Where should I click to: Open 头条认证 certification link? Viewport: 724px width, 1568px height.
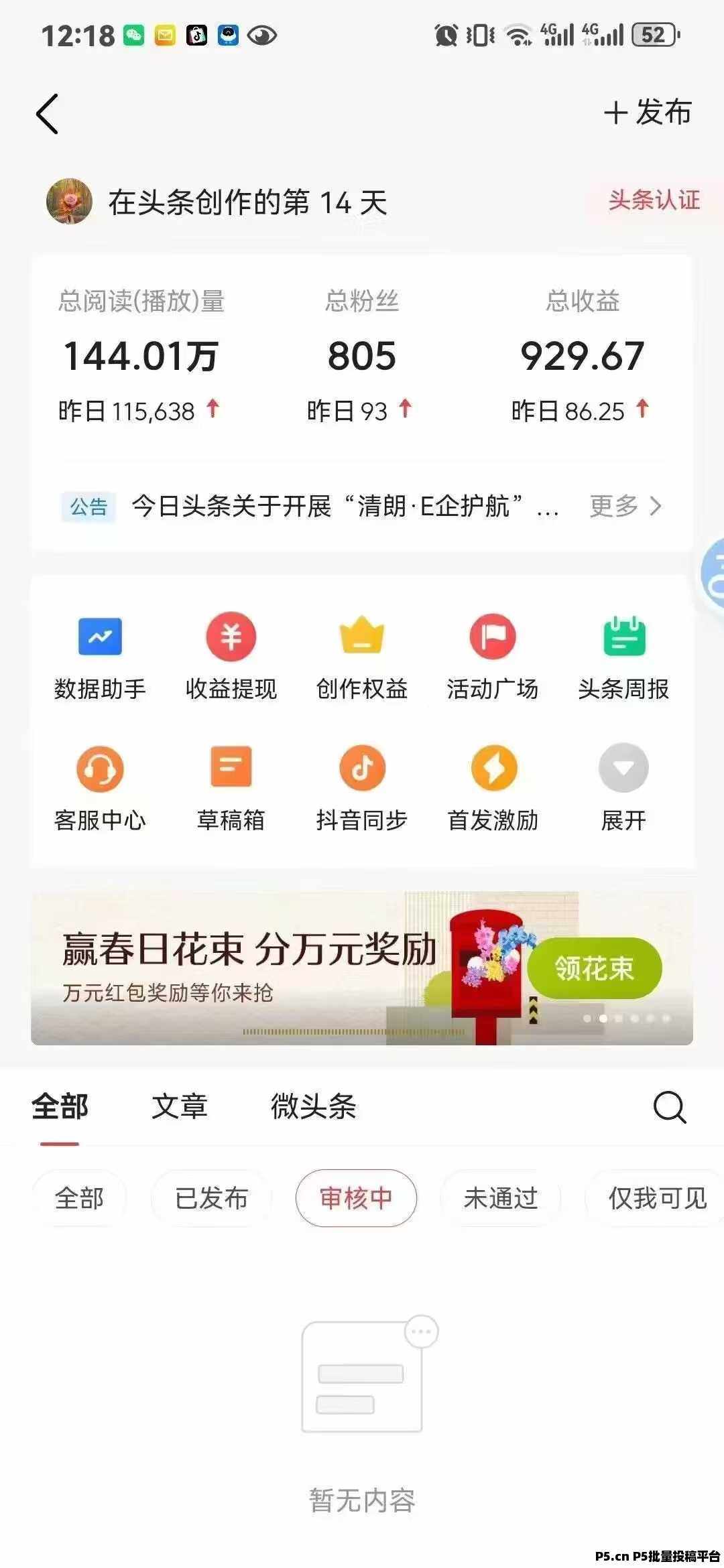click(x=654, y=200)
